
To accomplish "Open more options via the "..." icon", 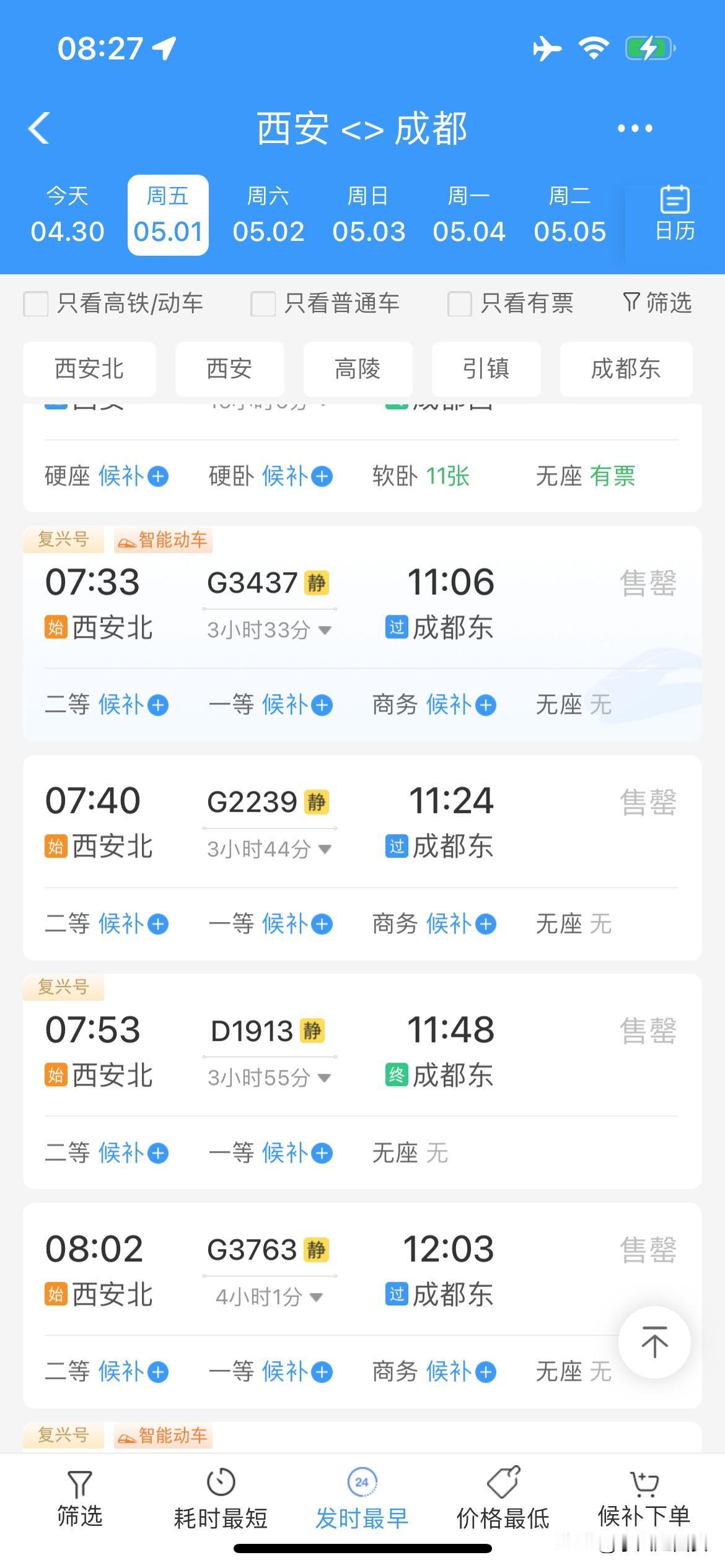I will 636,128.
